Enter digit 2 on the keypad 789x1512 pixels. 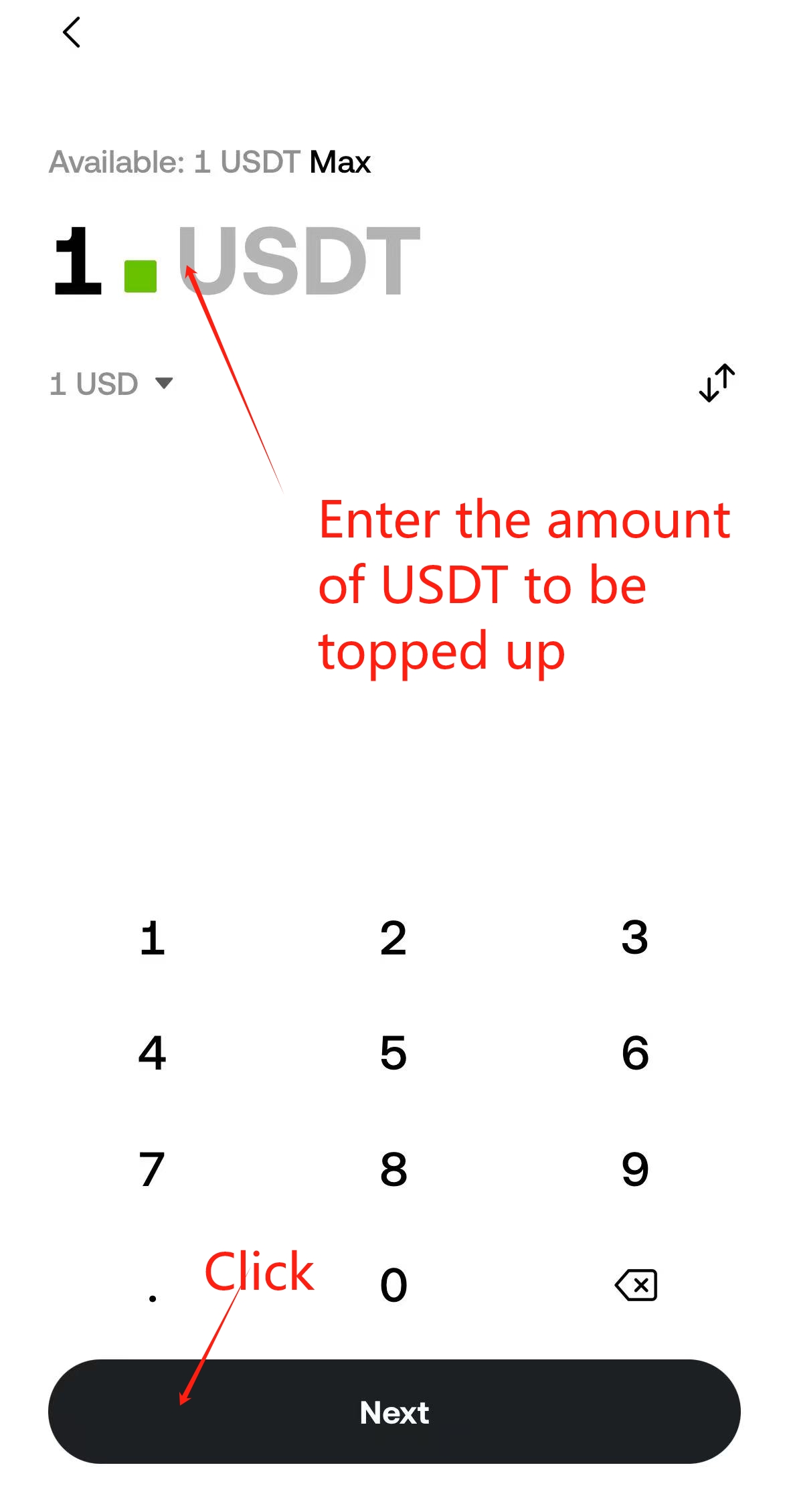tap(393, 938)
